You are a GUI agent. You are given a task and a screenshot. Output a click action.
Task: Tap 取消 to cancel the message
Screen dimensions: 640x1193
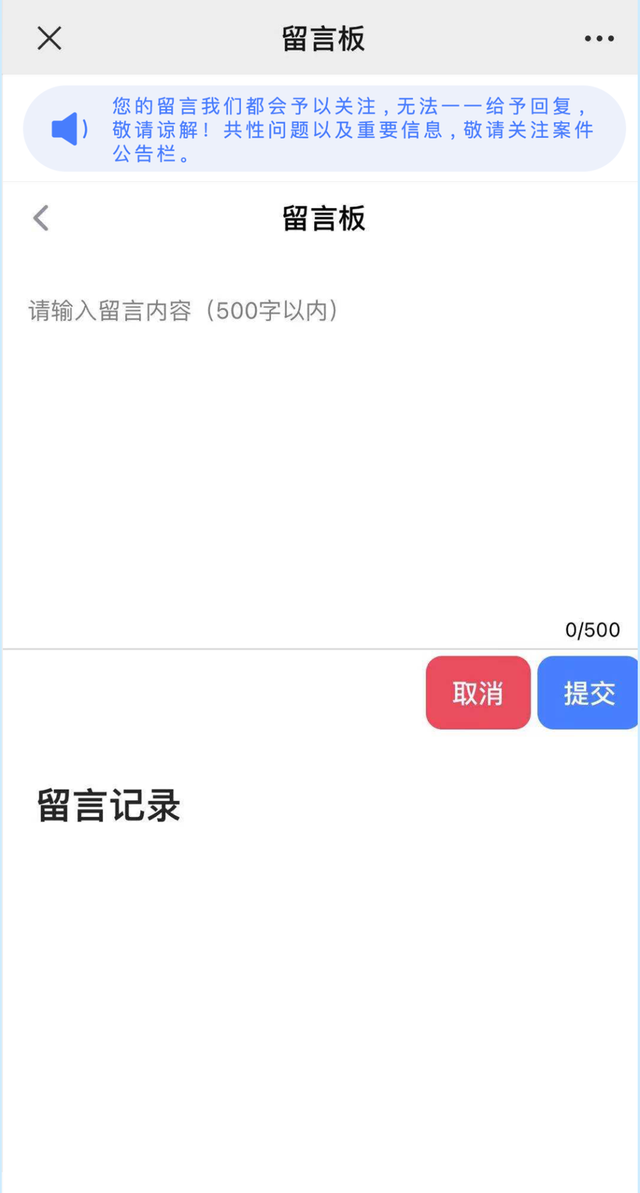click(478, 693)
